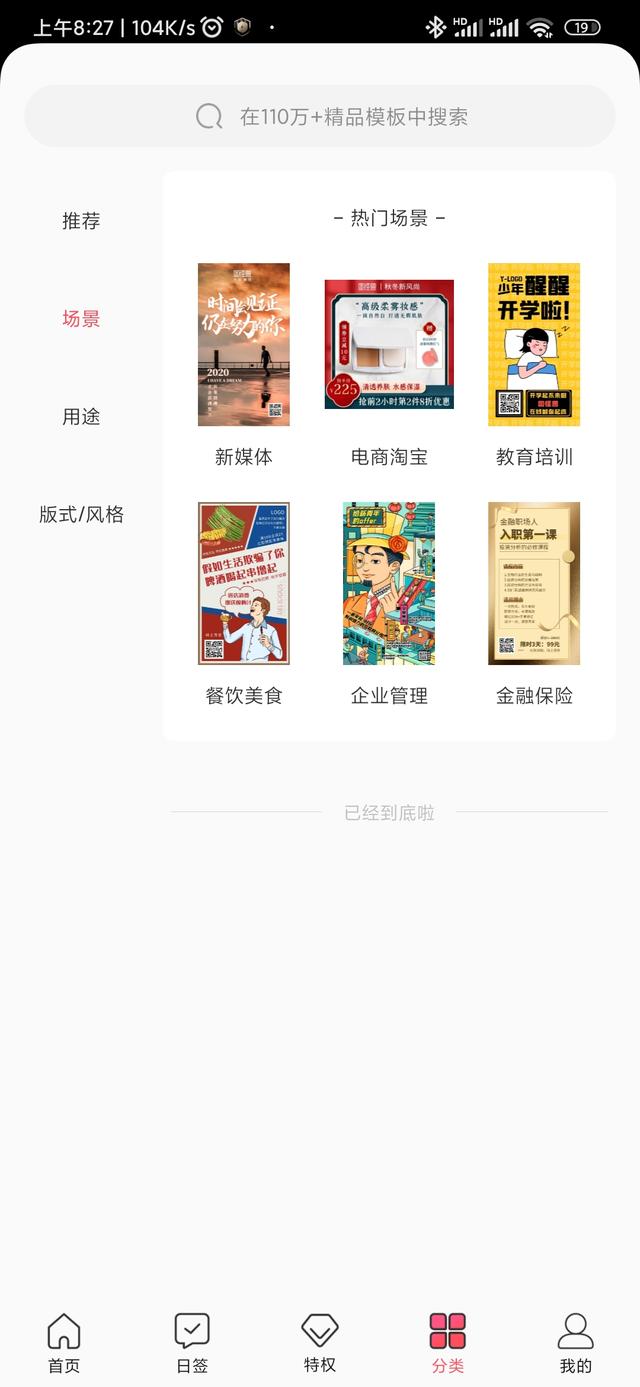Browse the 教育培训 scene templates
This screenshot has height=1387, width=640.
tap(534, 365)
